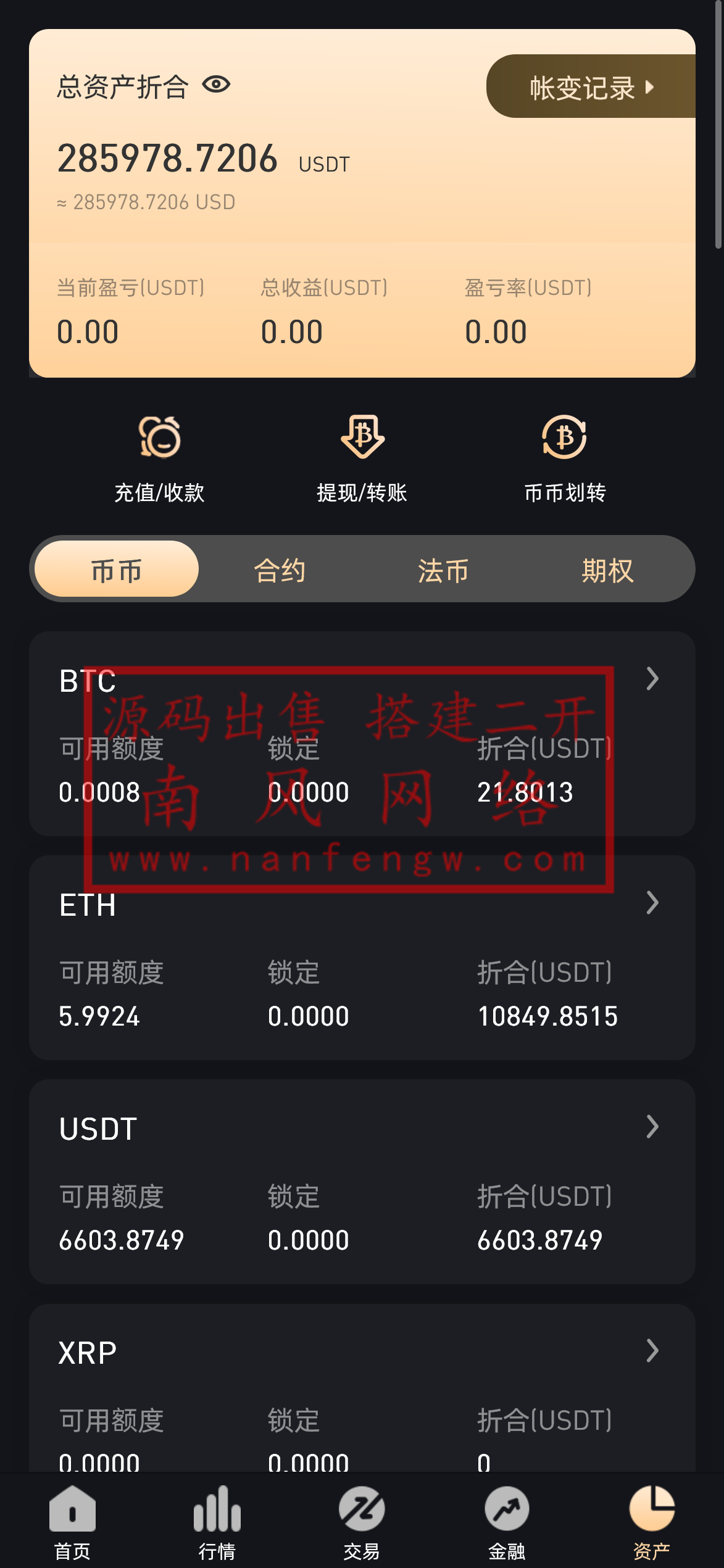Select 资产 assets tab
The image size is (724, 1568).
651,1522
